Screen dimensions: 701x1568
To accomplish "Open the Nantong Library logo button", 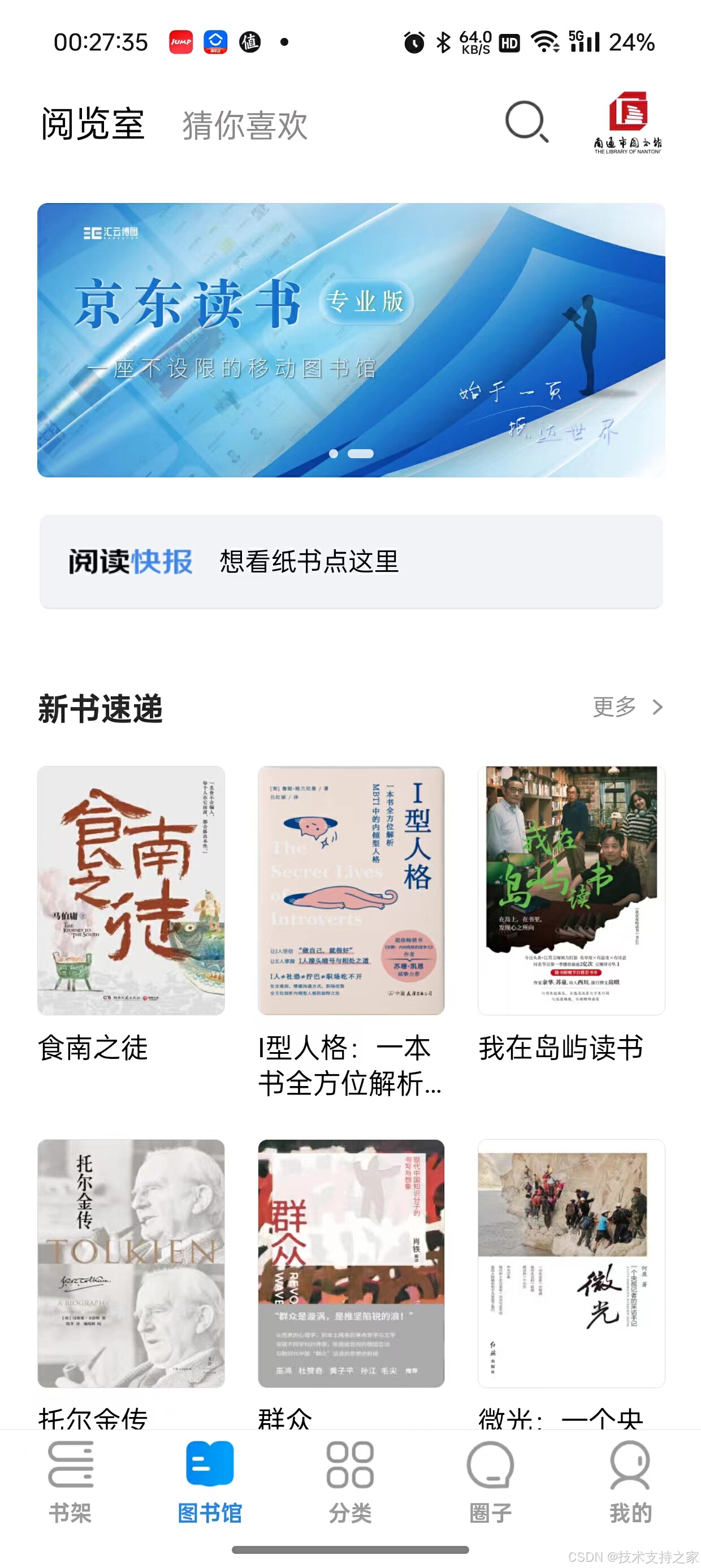I will [x=627, y=122].
